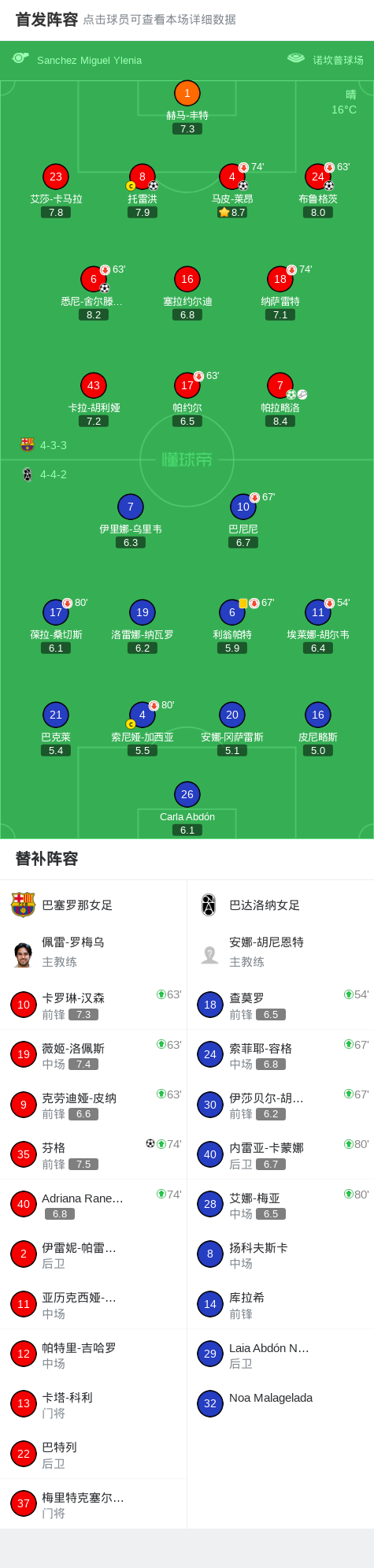Open goalkeeper 赫马-丰特's match stats
This screenshot has height=1568, width=374.
pyautogui.click(x=187, y=107)
